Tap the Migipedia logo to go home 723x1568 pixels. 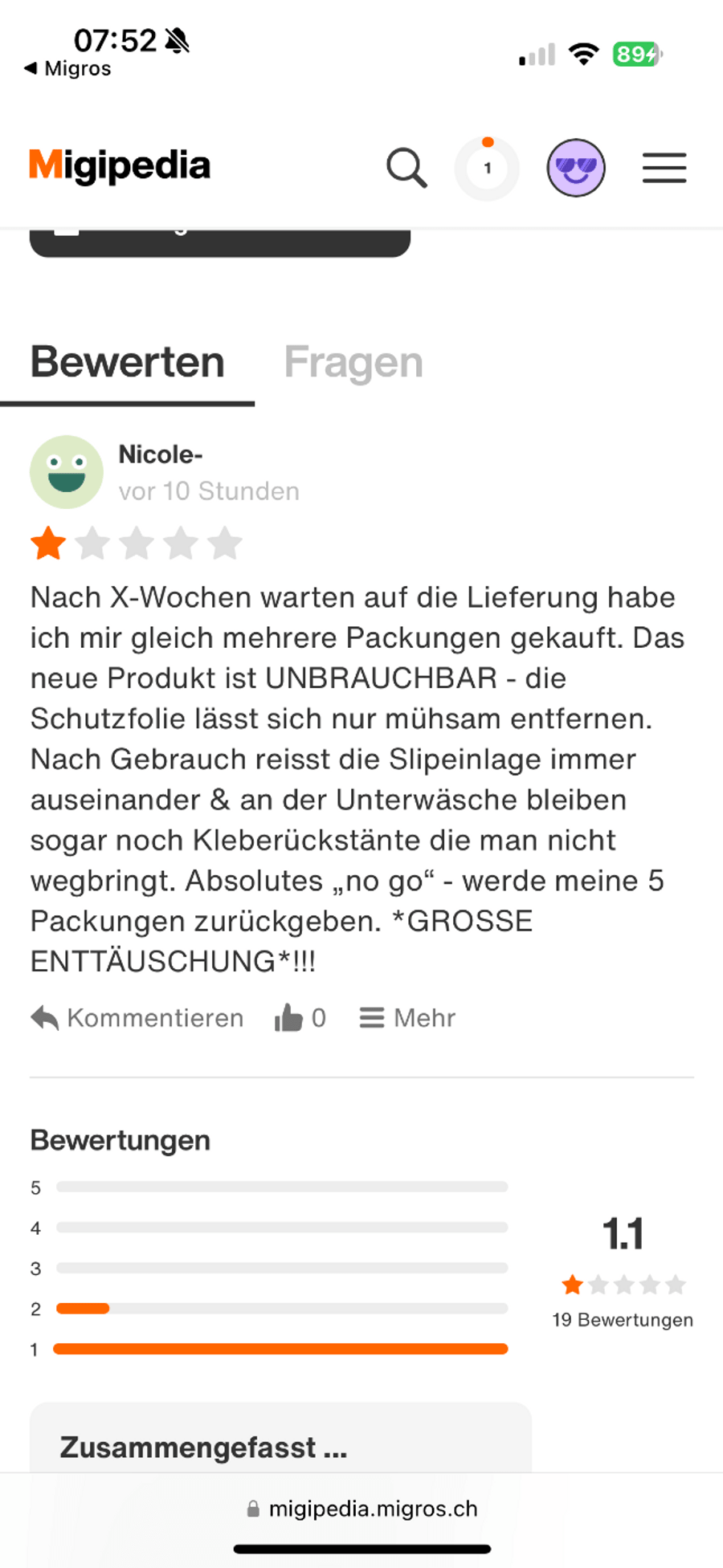click(x=120, y=165)
